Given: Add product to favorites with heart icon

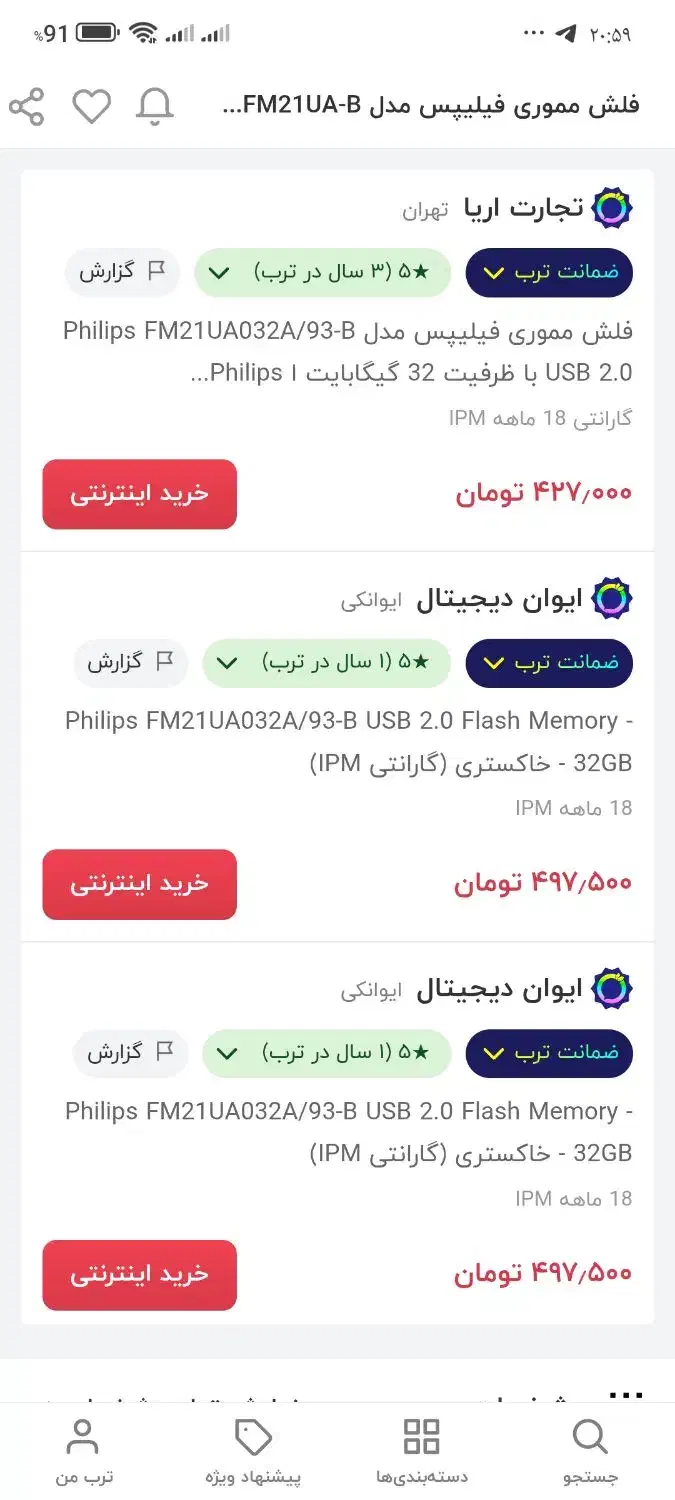Looking at the screenshot, I should pyautogui.click(x=91, y=106).
